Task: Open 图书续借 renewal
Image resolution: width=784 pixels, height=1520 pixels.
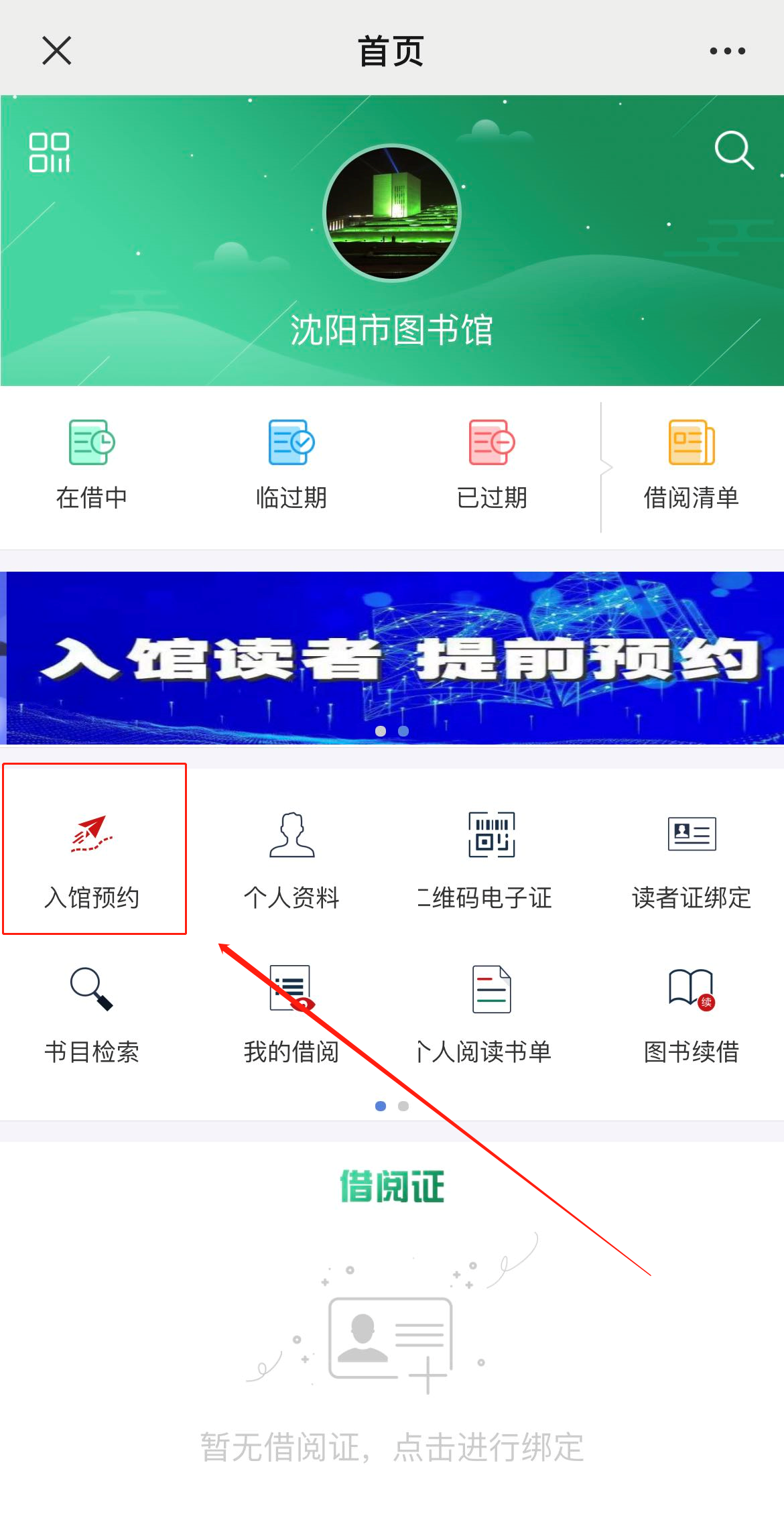Action: (x=691, y=1012)
